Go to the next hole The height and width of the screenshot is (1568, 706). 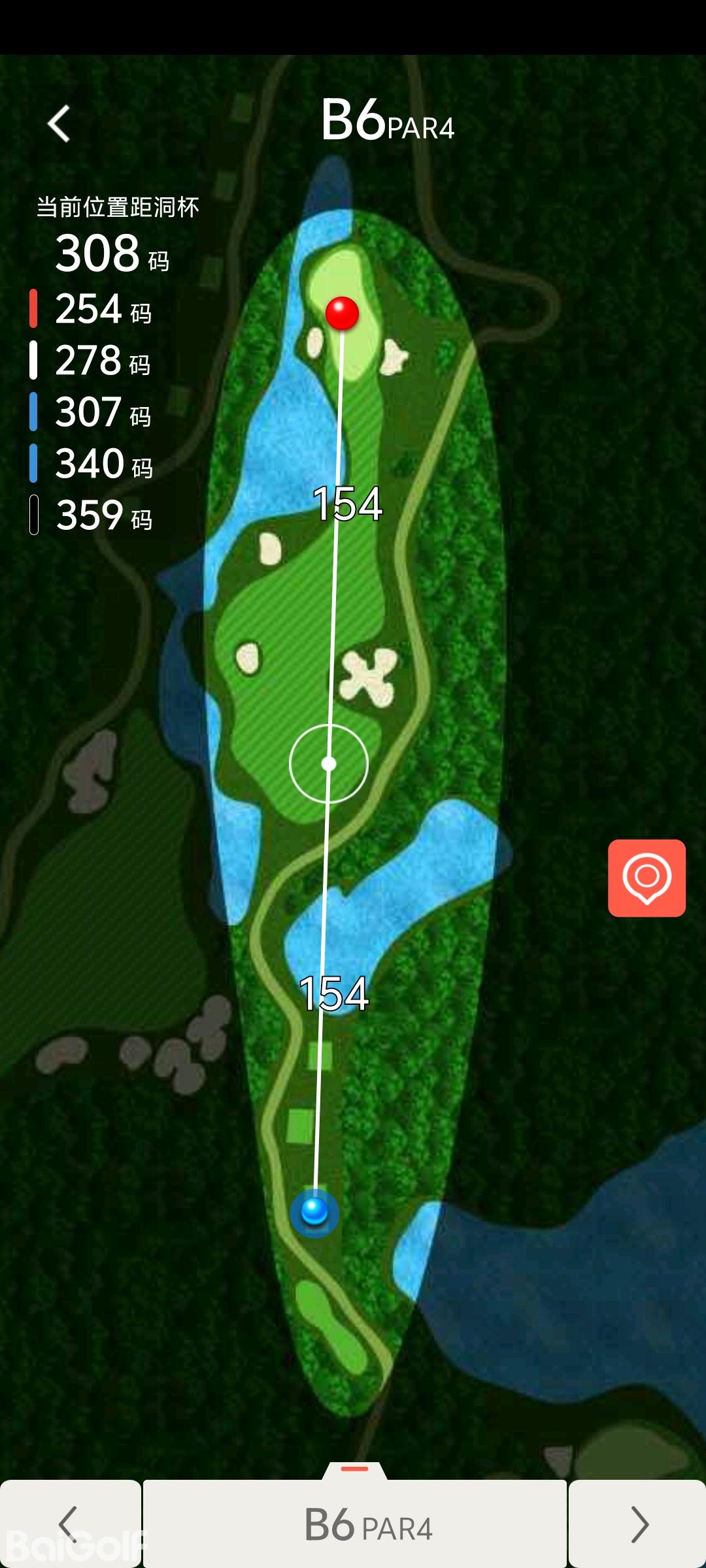[x=637, y=1524]
